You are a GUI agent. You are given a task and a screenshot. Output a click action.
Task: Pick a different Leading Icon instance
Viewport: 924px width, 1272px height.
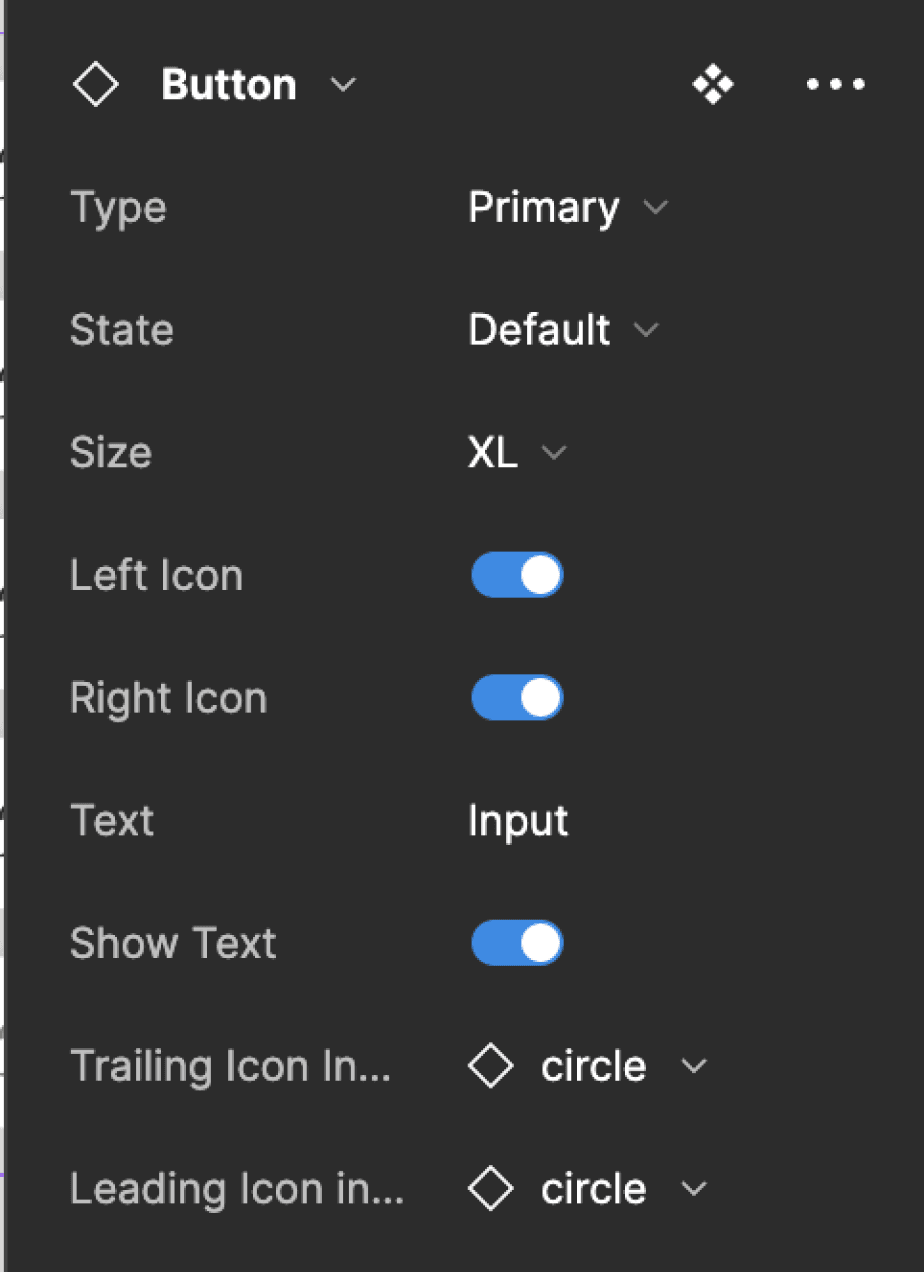coord(588,1189)
